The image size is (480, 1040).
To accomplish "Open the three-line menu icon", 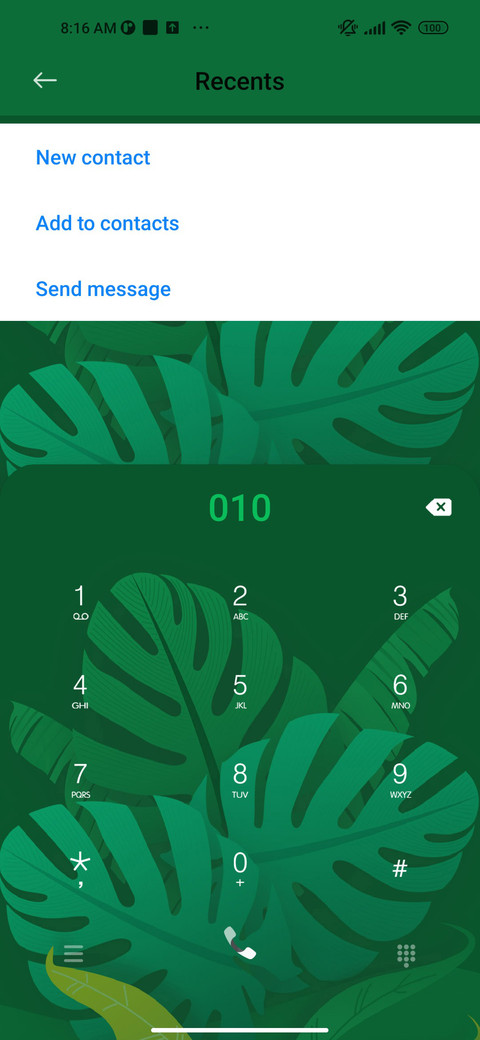I will pos(74,954).
